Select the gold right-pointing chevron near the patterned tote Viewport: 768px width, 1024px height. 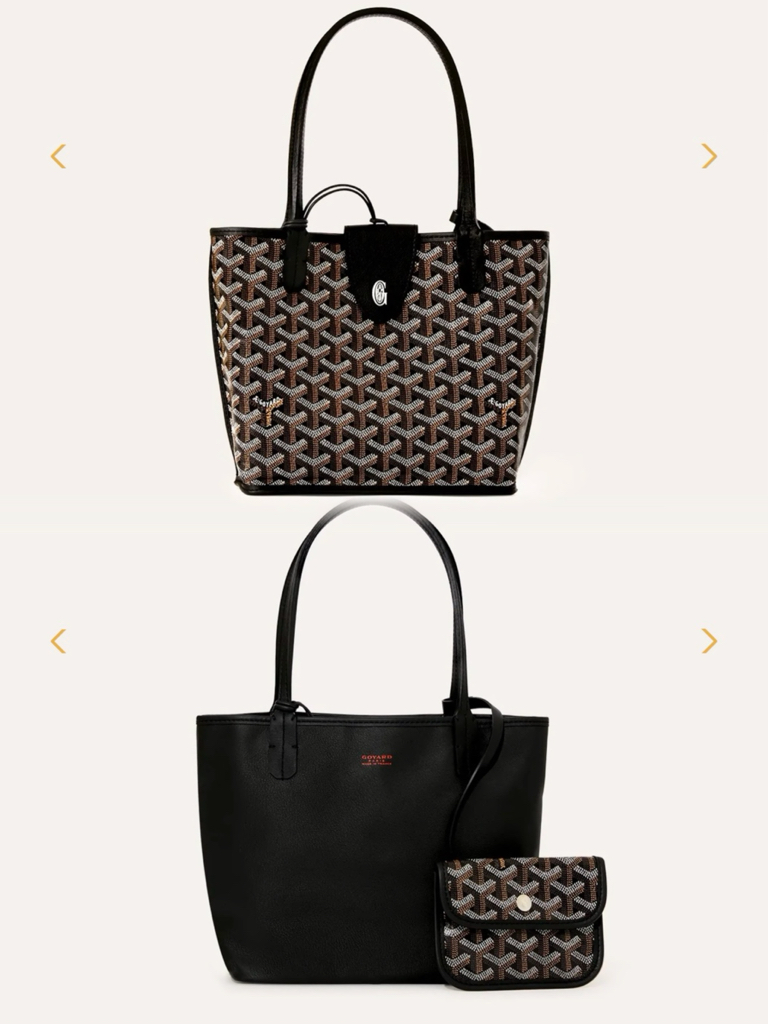coord(708,156)
